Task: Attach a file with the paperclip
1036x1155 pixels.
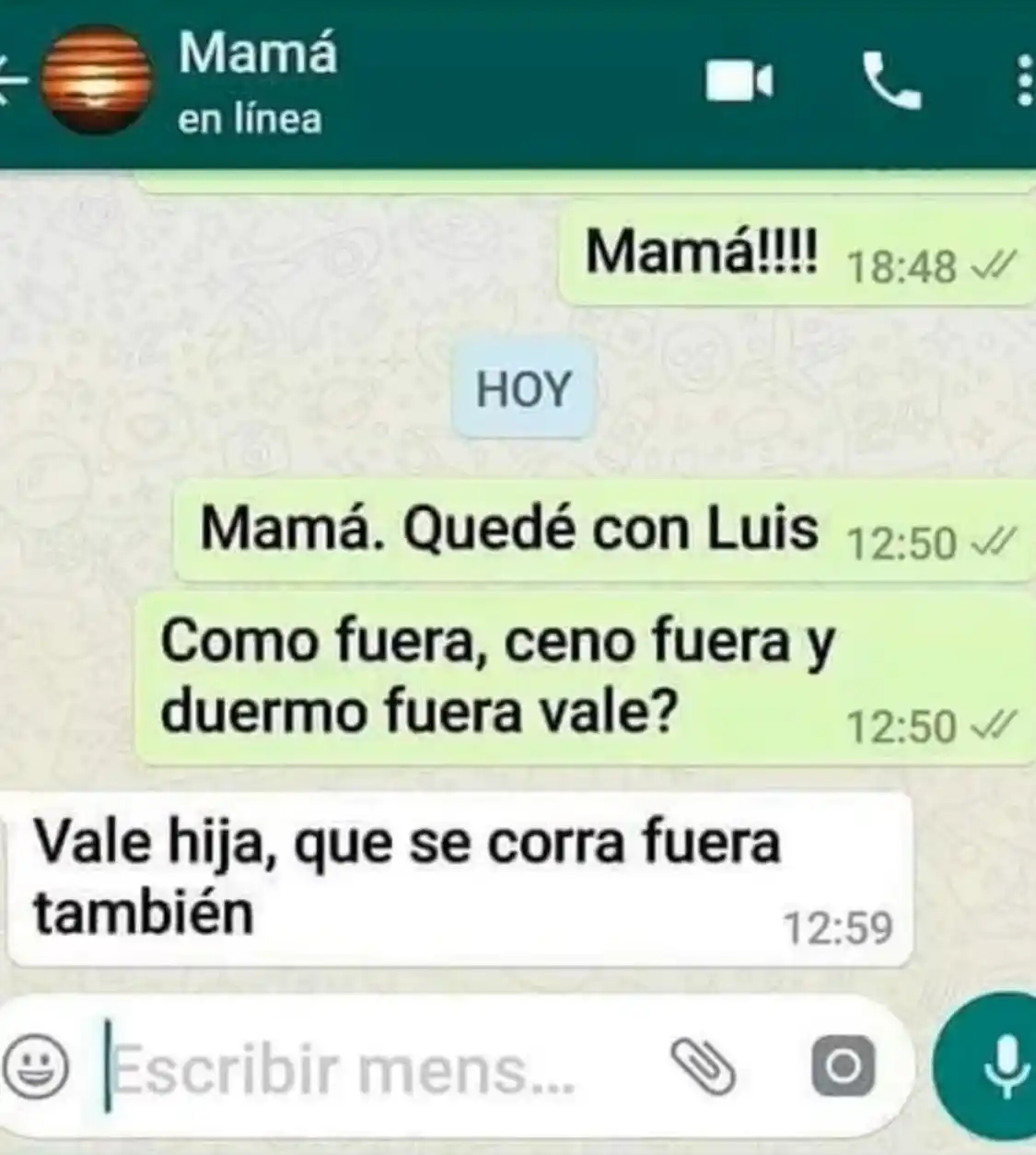Action: click(703, 1067)
